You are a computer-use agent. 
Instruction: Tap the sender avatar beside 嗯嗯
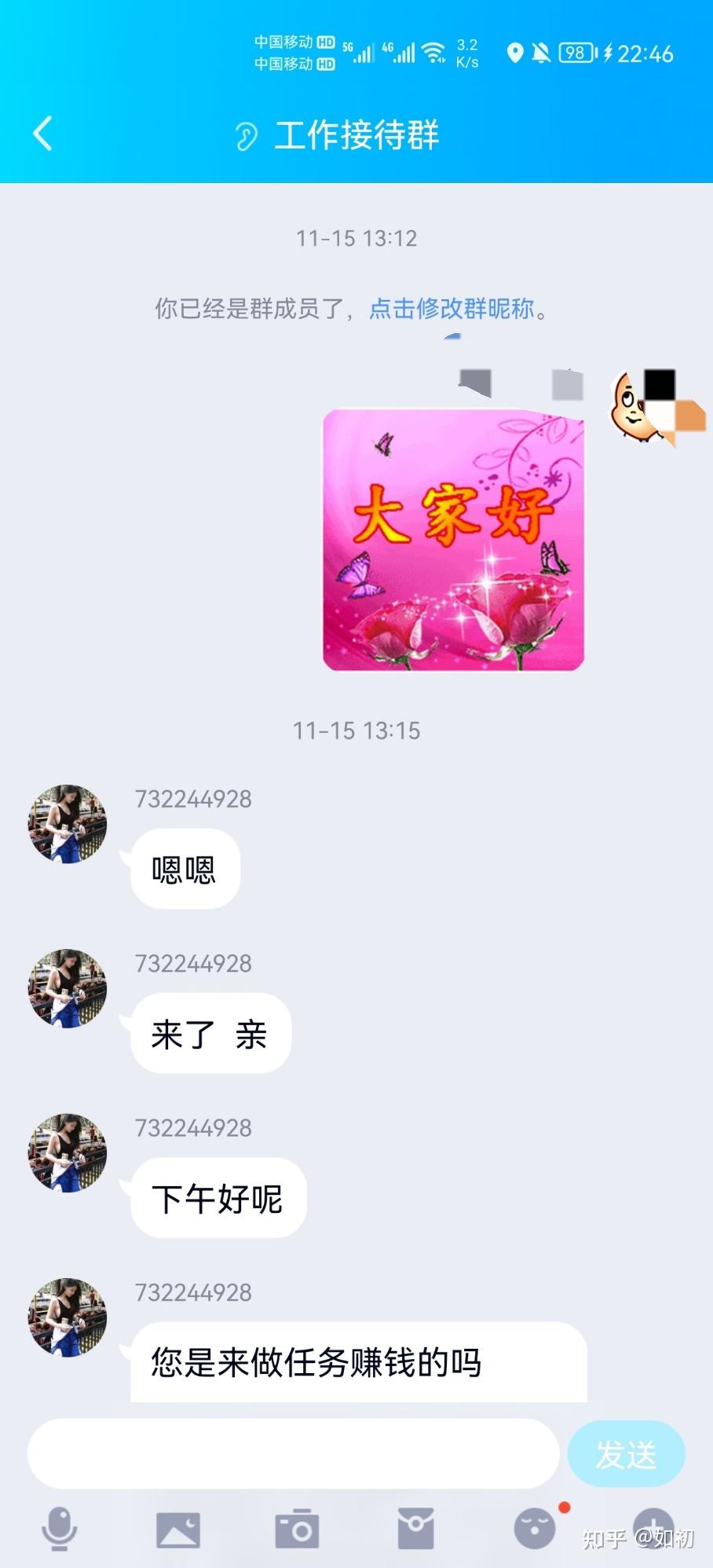68,824
